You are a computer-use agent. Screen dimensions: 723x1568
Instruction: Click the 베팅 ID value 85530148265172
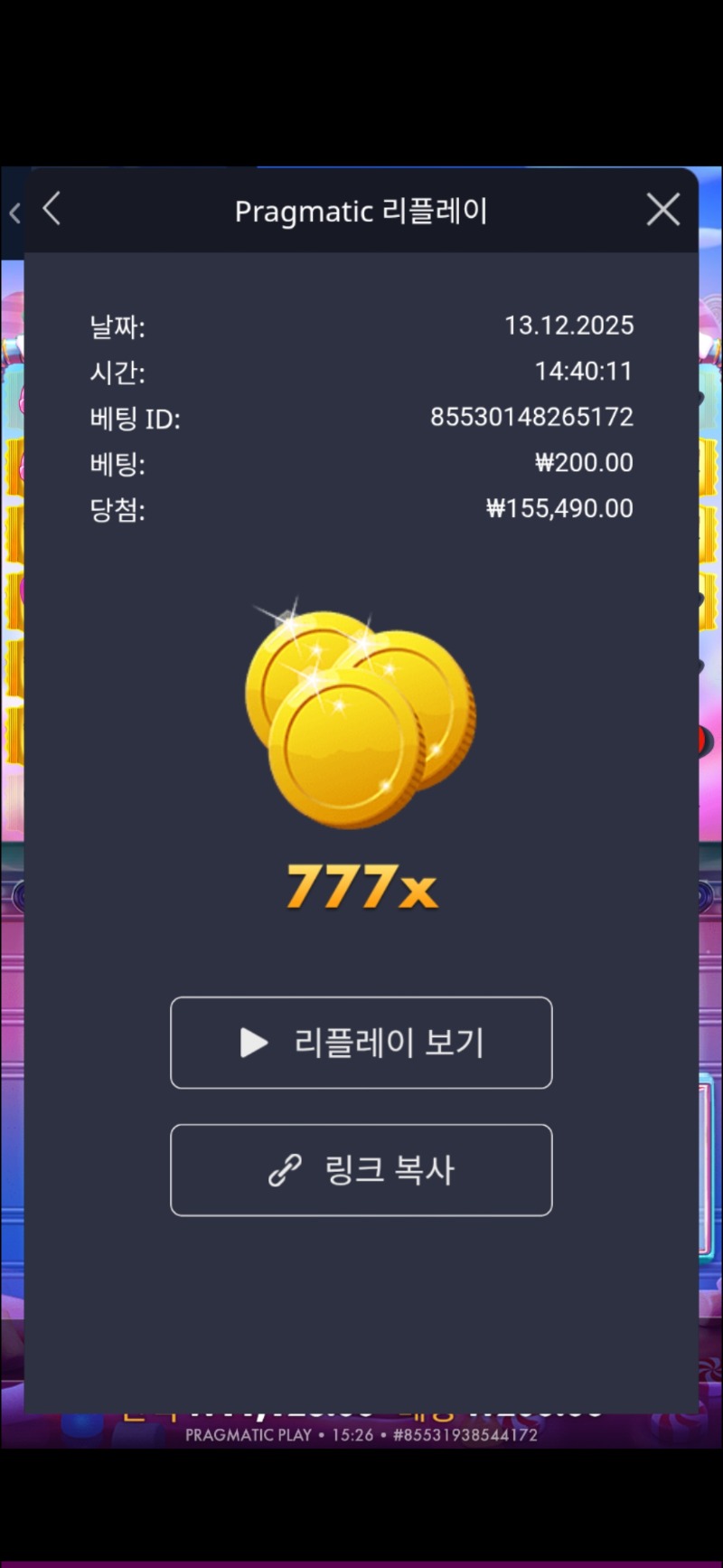[531, 418]
